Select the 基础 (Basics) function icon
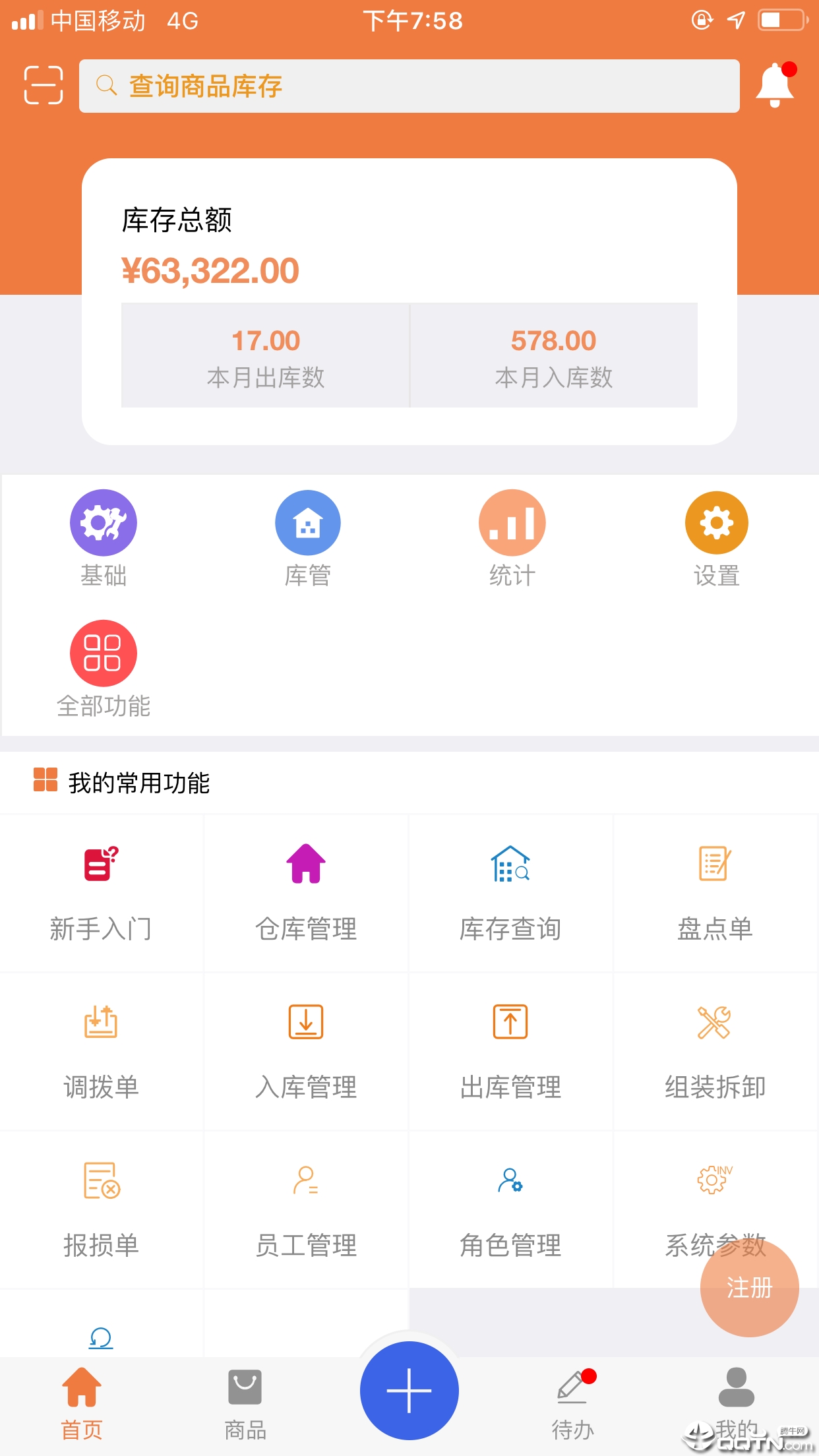 (103, 535)
